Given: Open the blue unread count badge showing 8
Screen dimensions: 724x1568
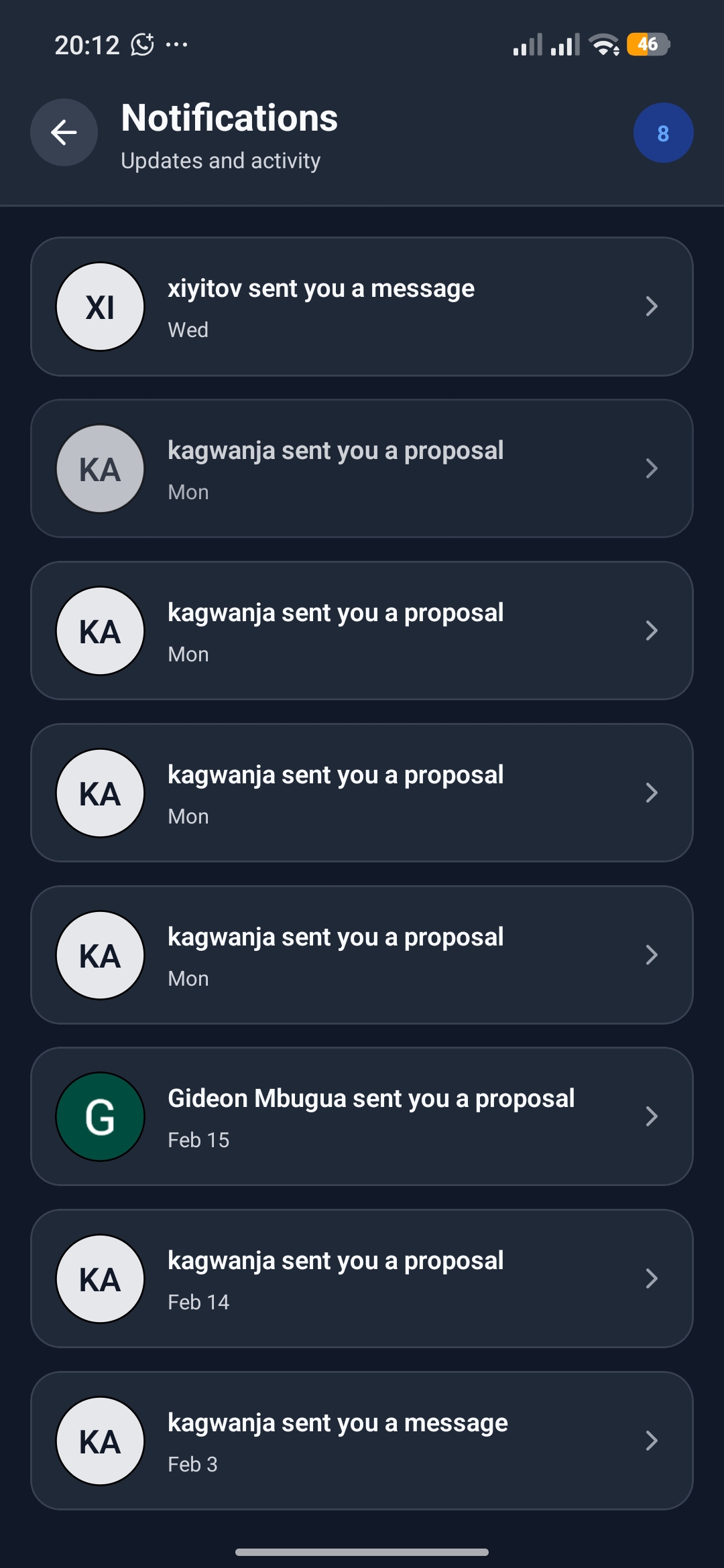Looking at the screenshot, I should (x=663, y=132).
